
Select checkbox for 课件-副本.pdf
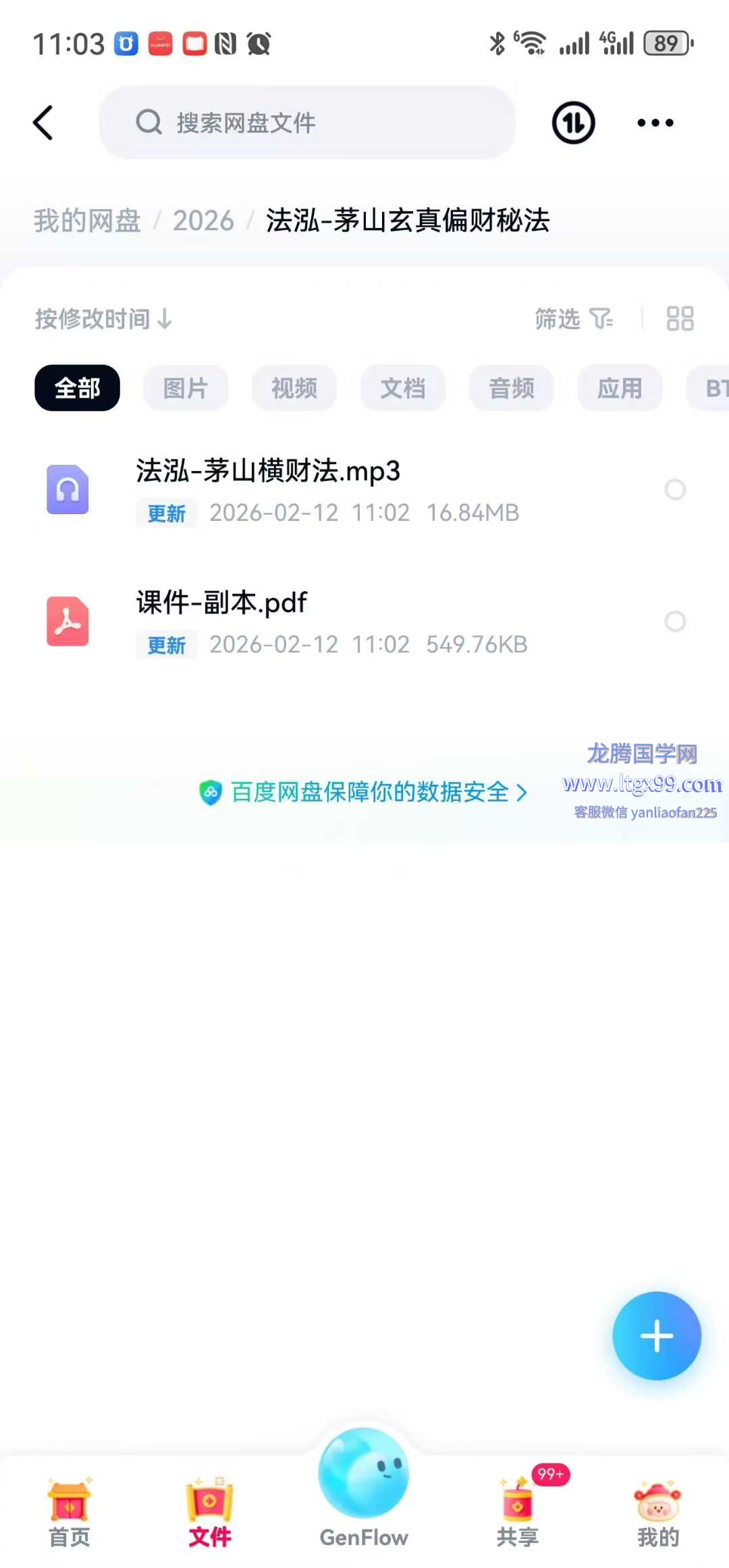(x=675, y=621)
